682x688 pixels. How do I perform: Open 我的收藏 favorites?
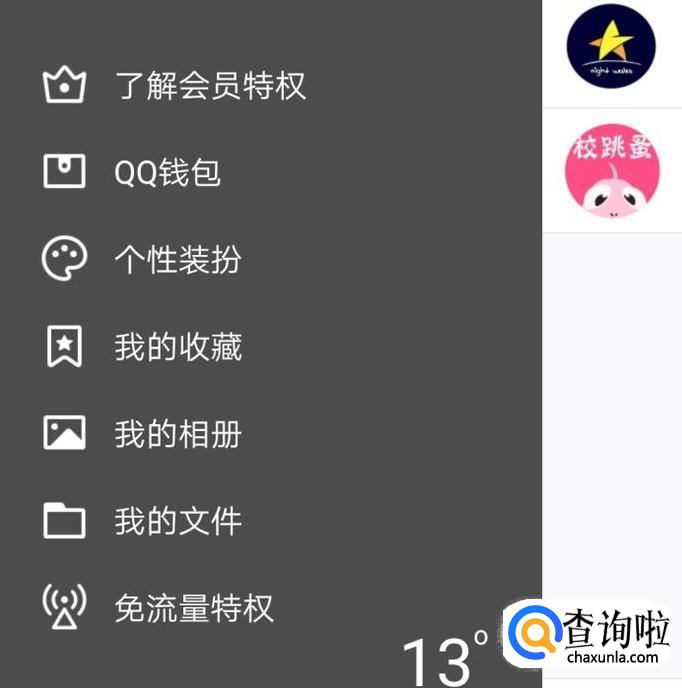tap(177, 347)
